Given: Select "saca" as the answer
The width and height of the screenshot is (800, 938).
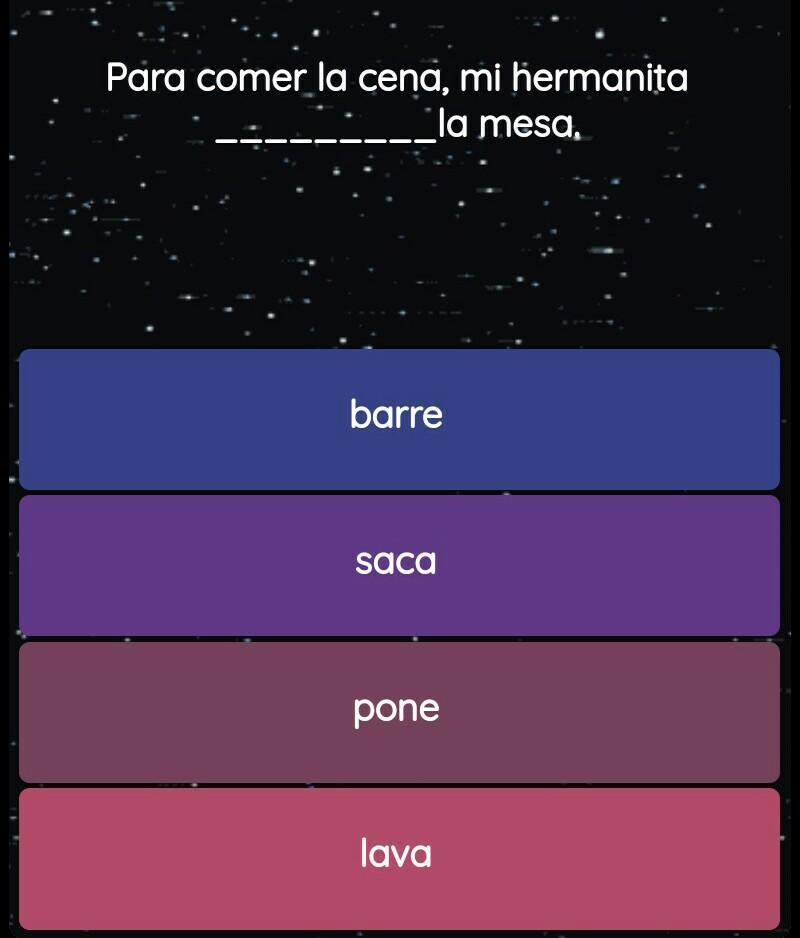Looking at the screenshot, I should (399, 565).
